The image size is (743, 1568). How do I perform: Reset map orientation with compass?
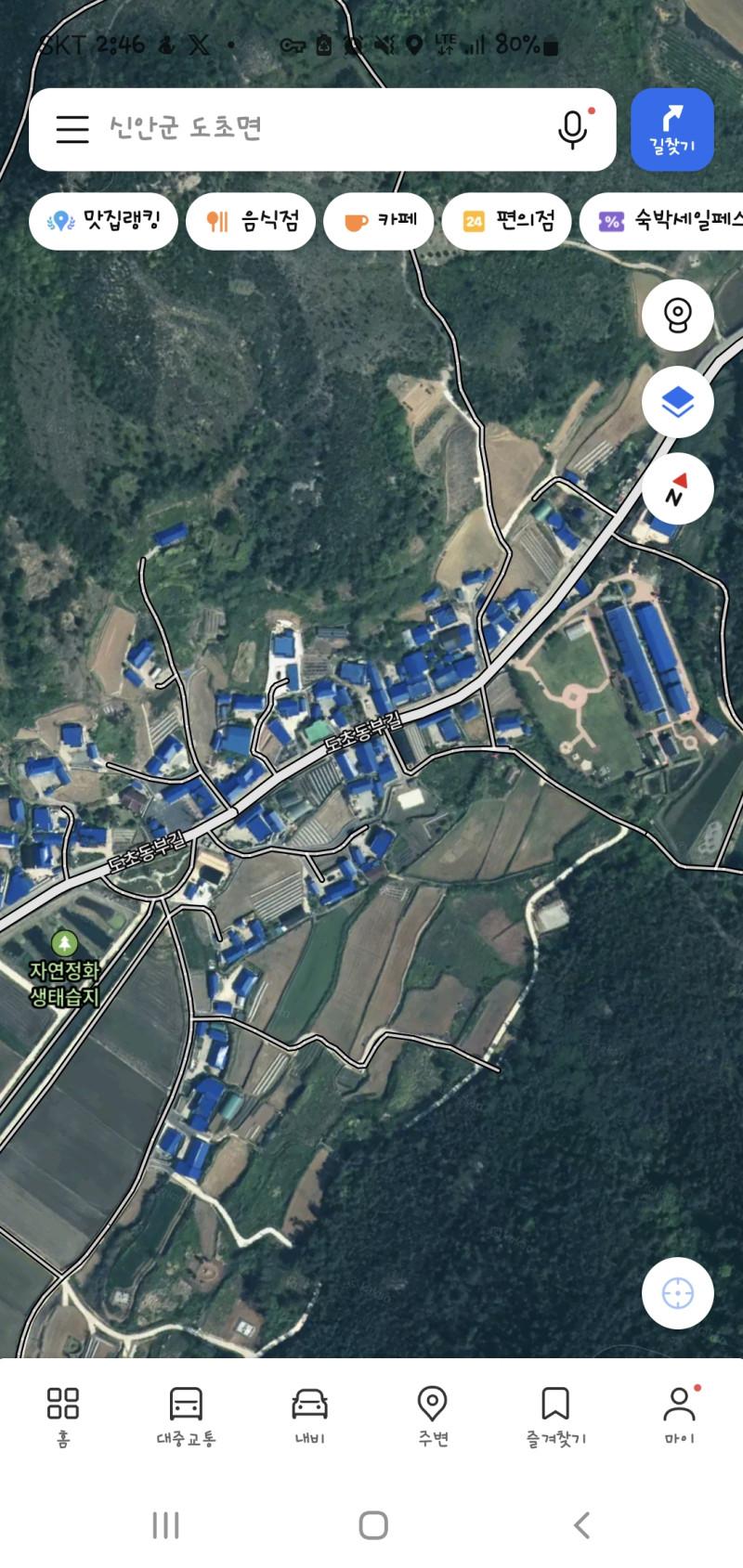[x=677, y=488]
